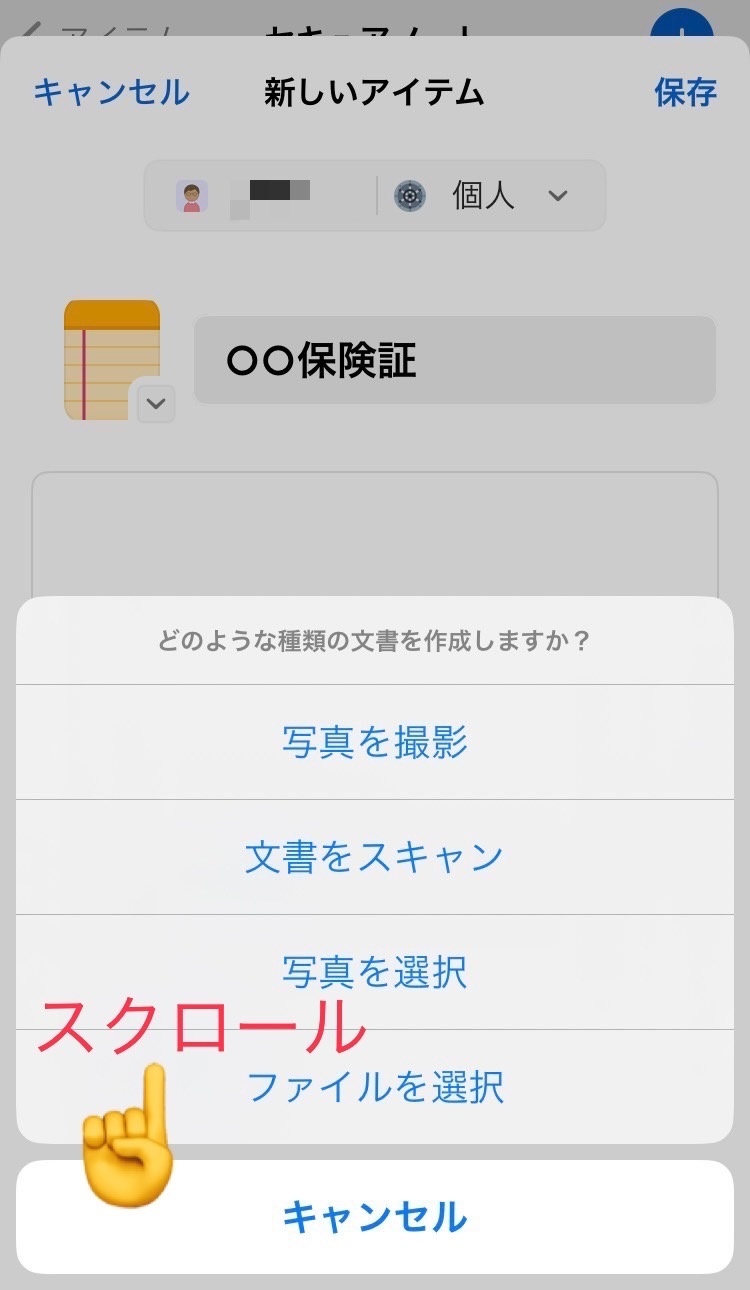Viewport: 750px width, 1290px height.
Task: Select the 文書をスキャン option
Action: point(375,857)
